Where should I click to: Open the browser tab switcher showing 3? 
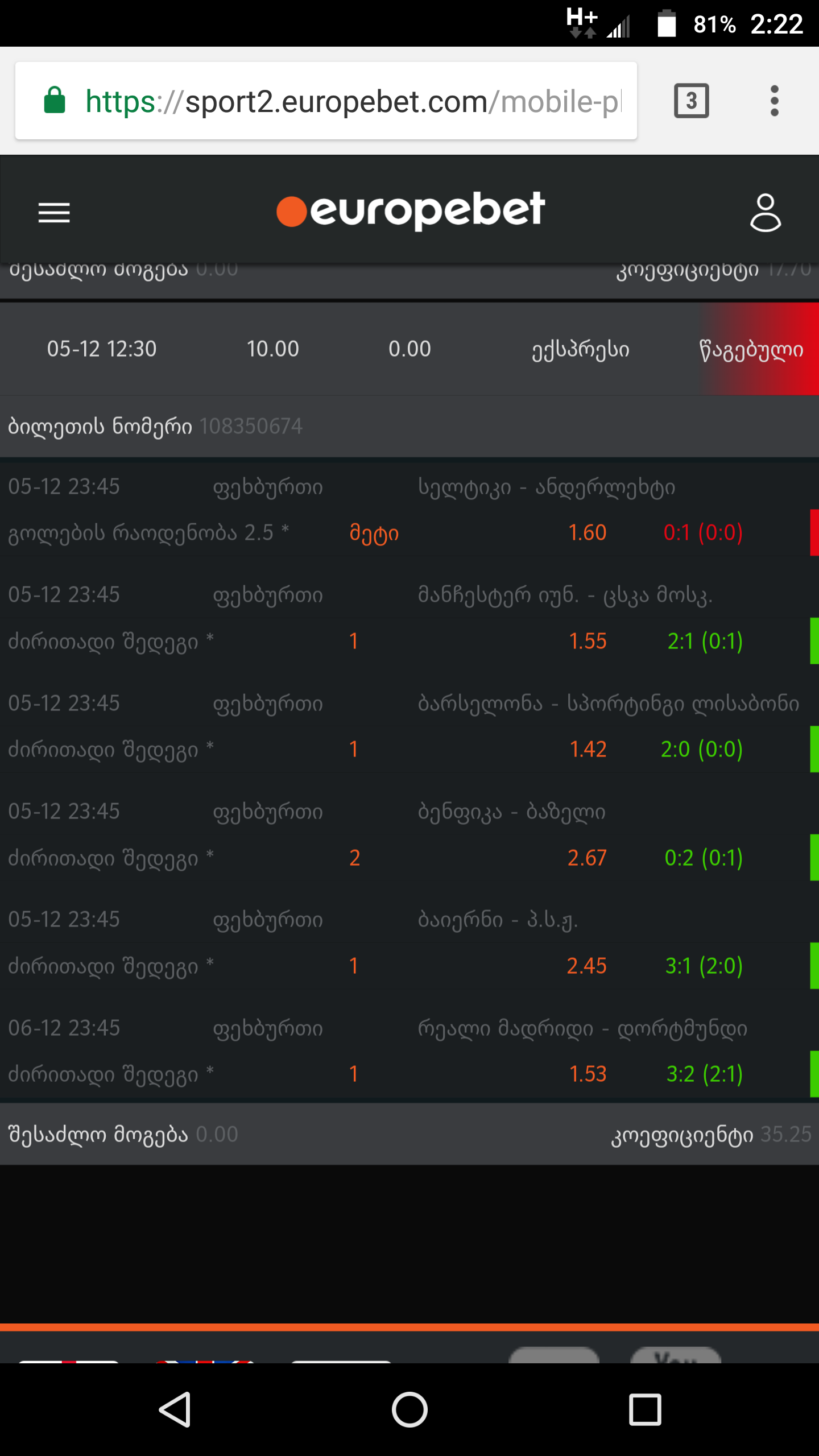click(x=691, y=101)
